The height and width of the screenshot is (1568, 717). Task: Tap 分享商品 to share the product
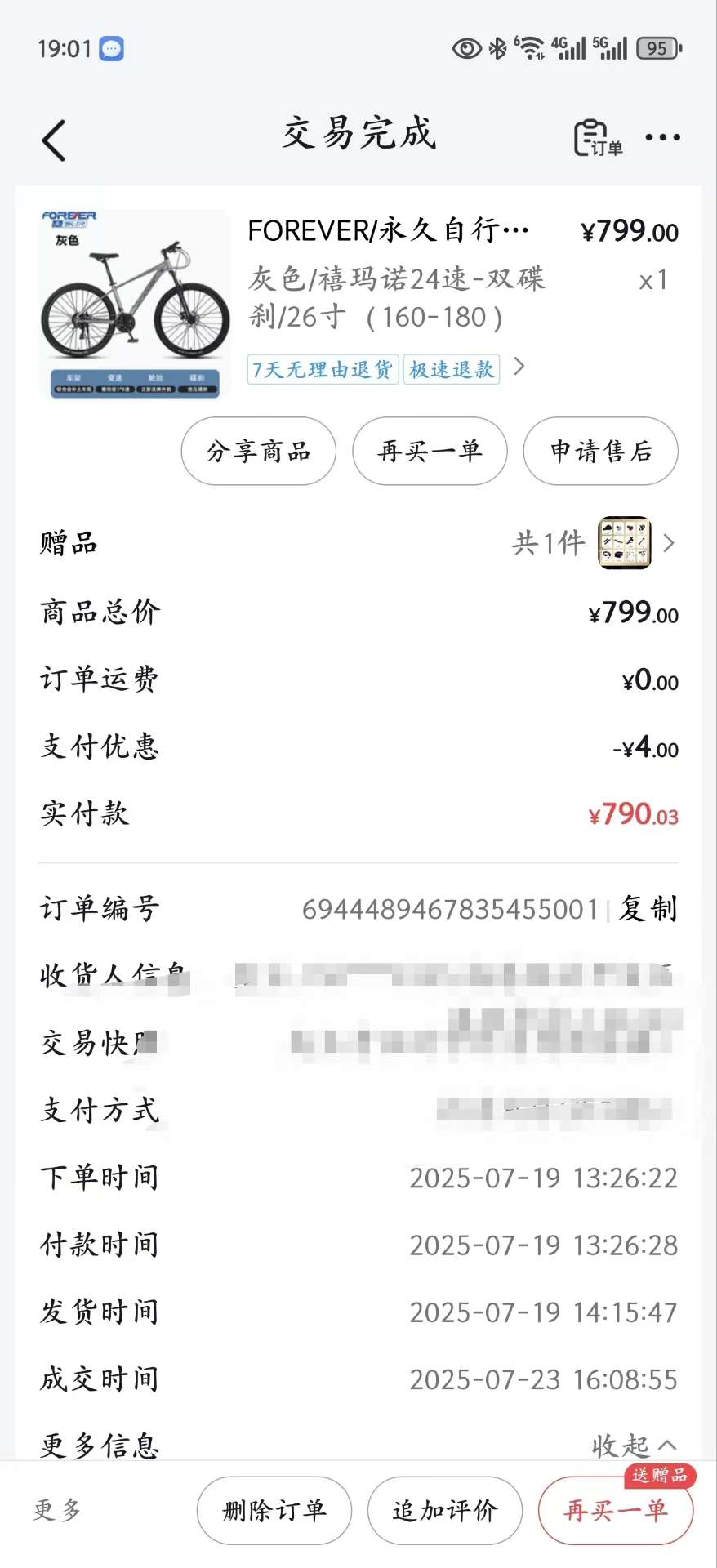[x=258, y=452]
